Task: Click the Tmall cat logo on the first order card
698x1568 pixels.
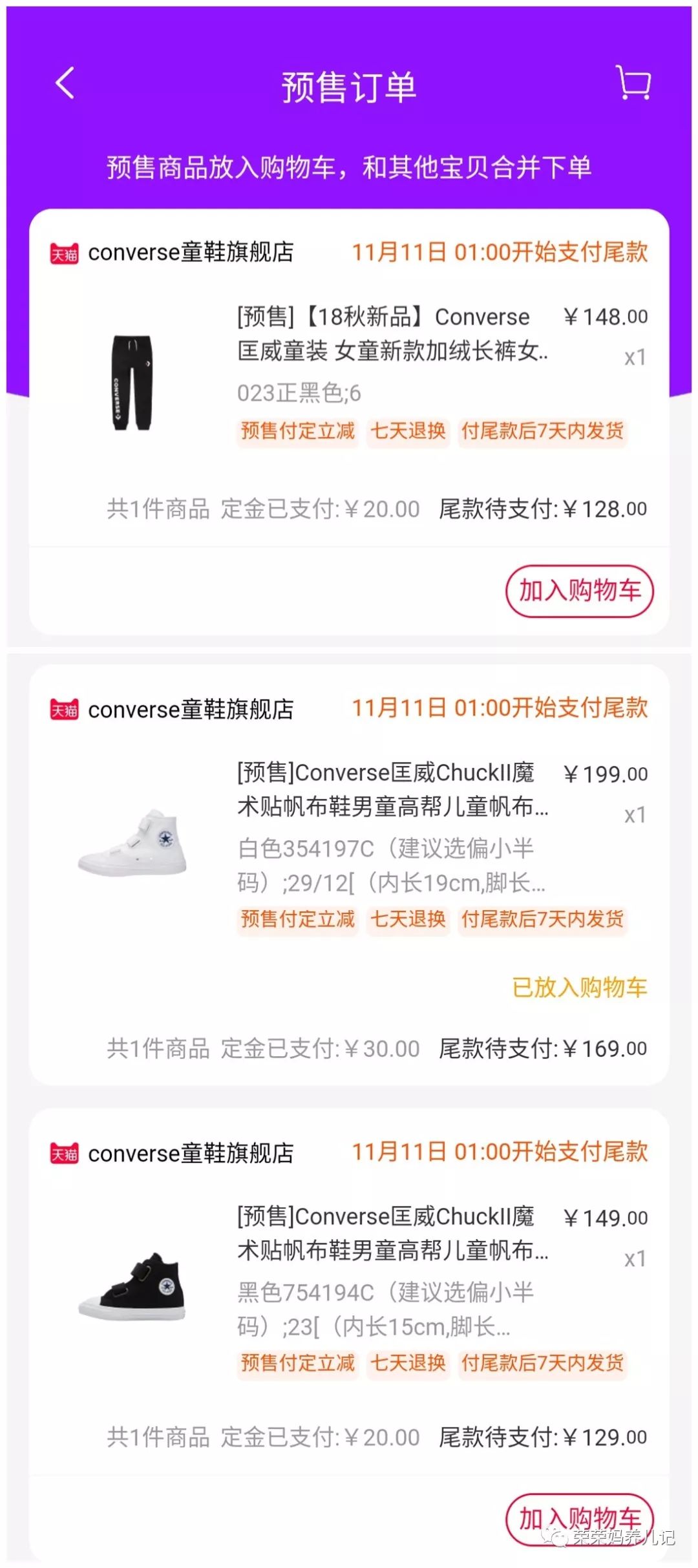Action: [x=65, y=253]
